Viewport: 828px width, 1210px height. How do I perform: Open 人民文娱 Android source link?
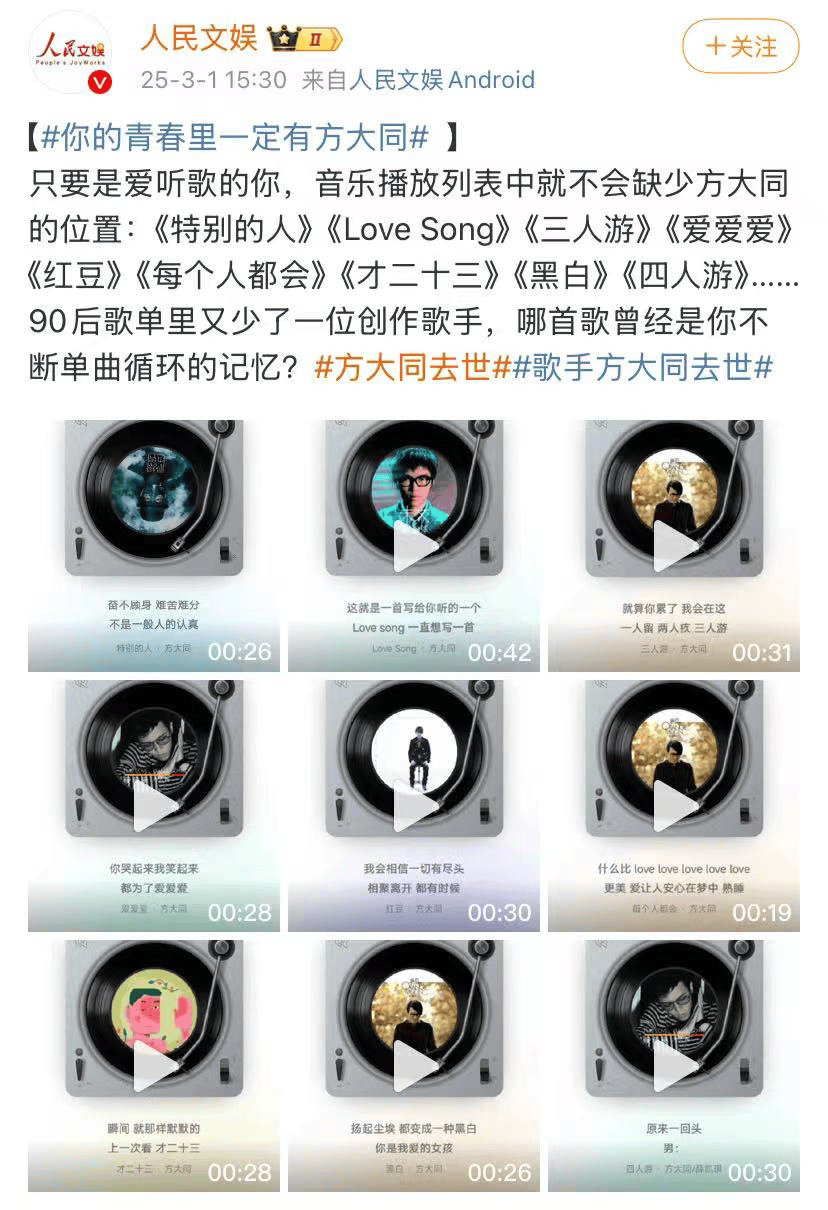tap(441, 80)
